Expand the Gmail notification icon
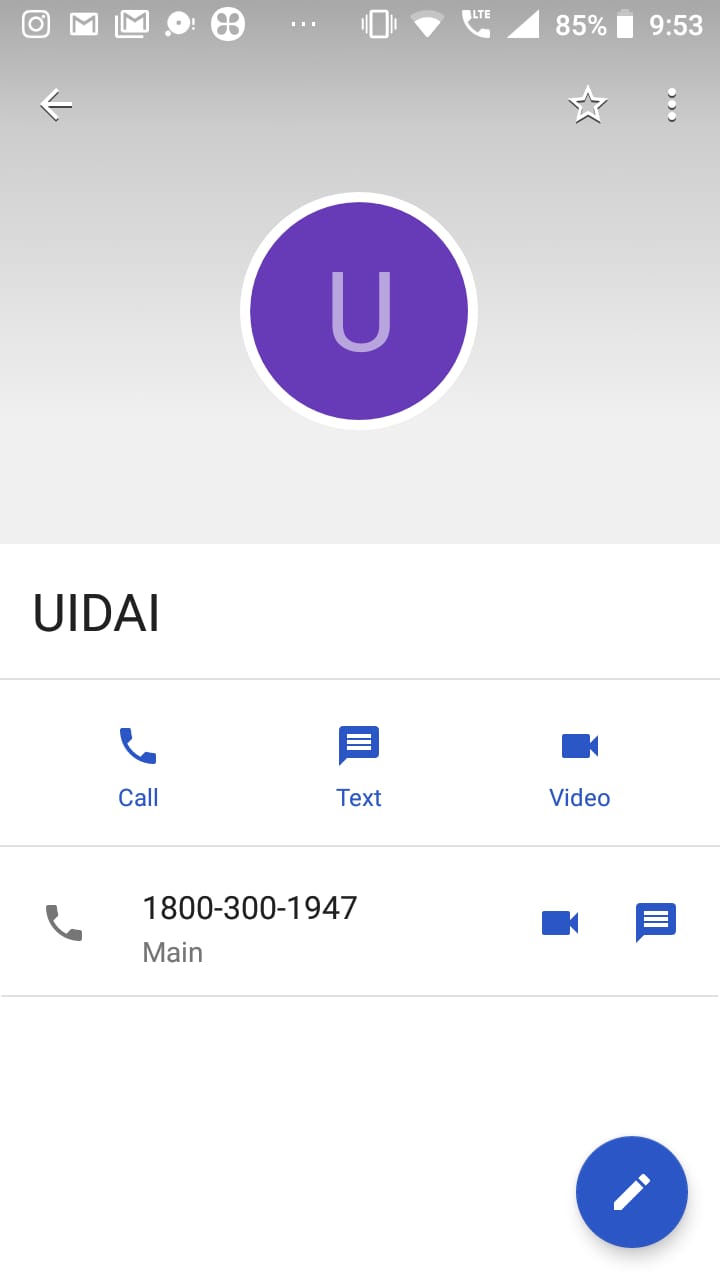 (x=83, y=24)
